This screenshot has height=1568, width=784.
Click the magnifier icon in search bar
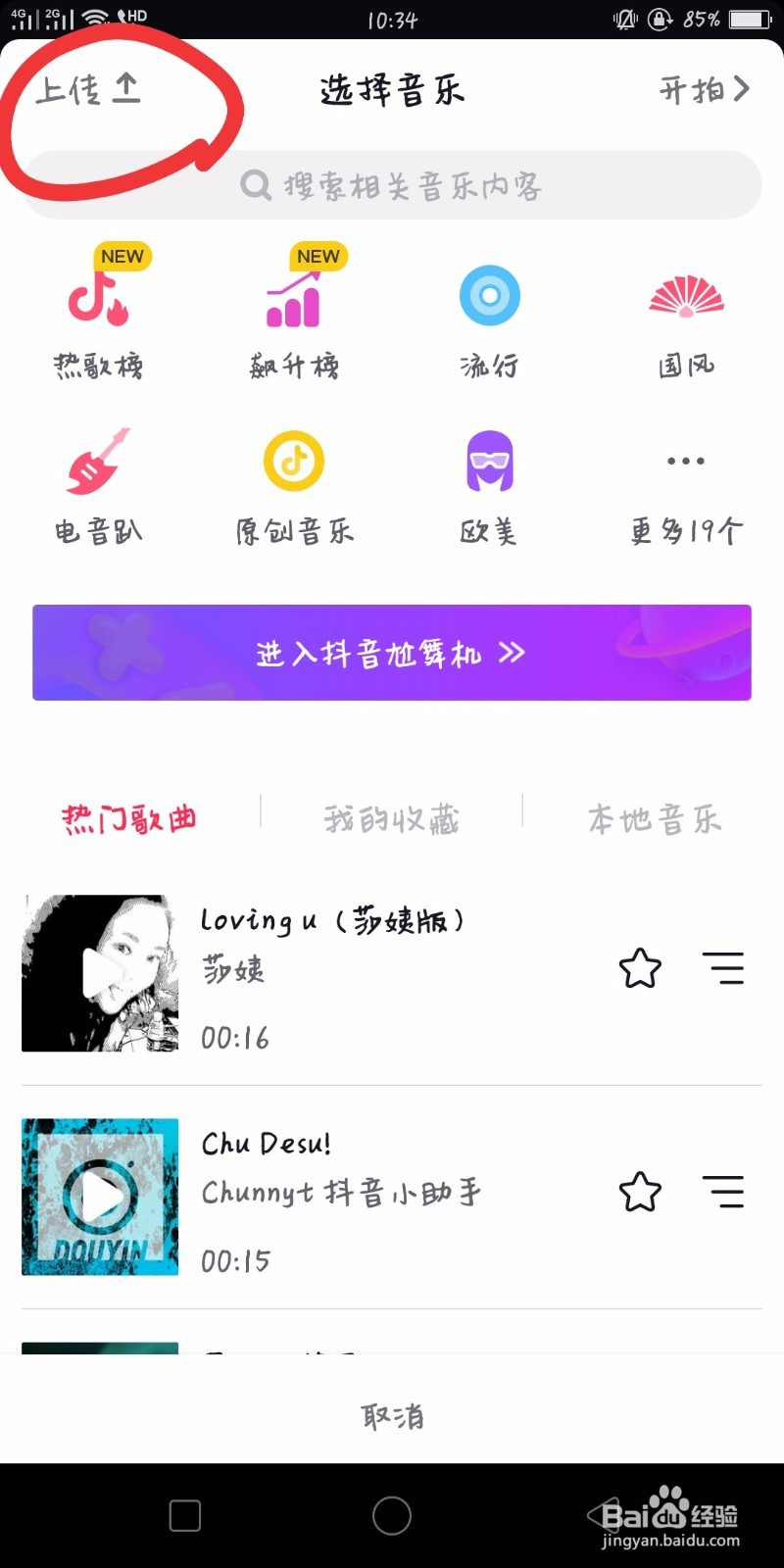coord(256,184)
